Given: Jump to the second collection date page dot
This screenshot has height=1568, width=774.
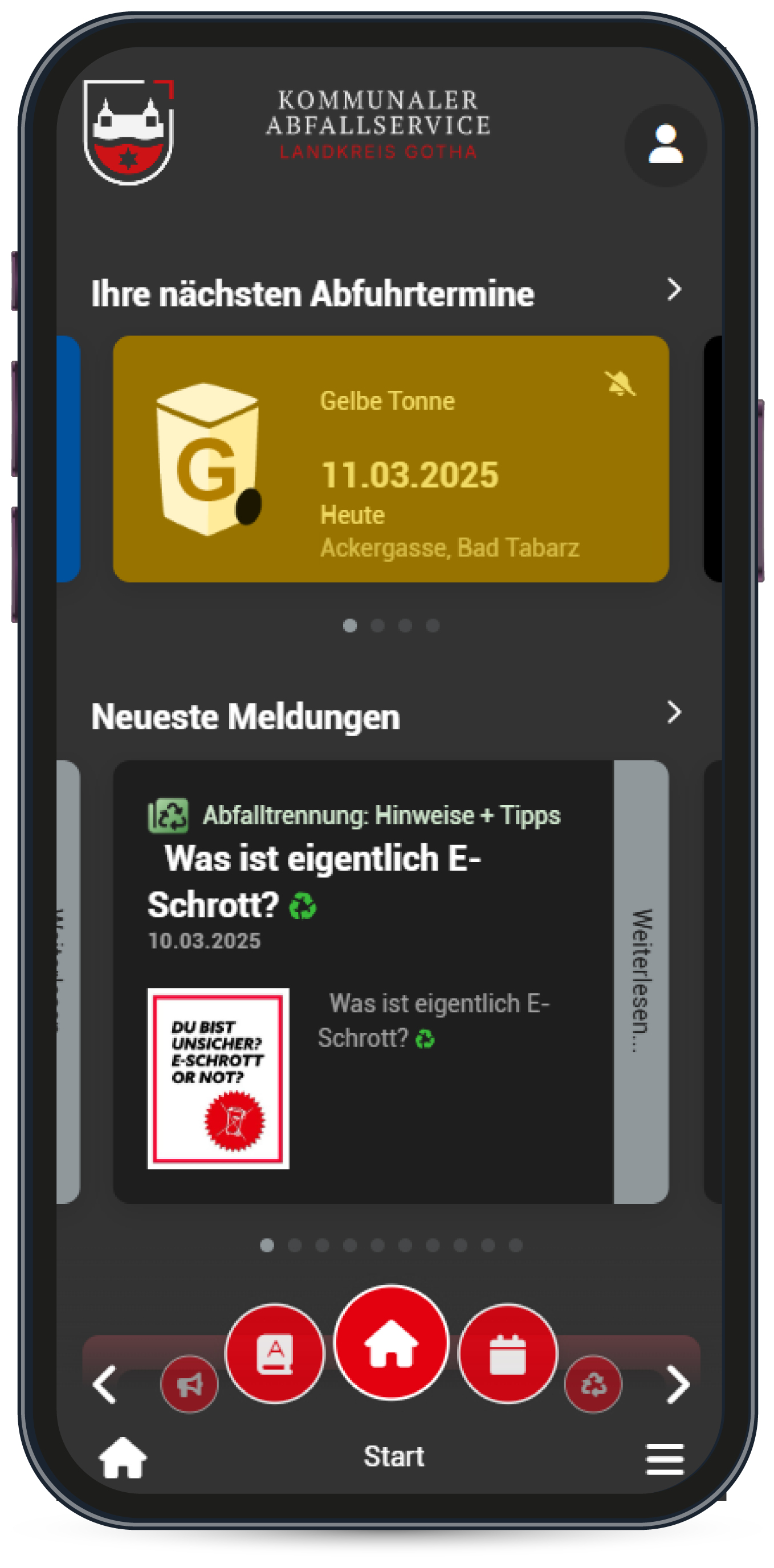Looking at the screenshot, I should 377,625.
